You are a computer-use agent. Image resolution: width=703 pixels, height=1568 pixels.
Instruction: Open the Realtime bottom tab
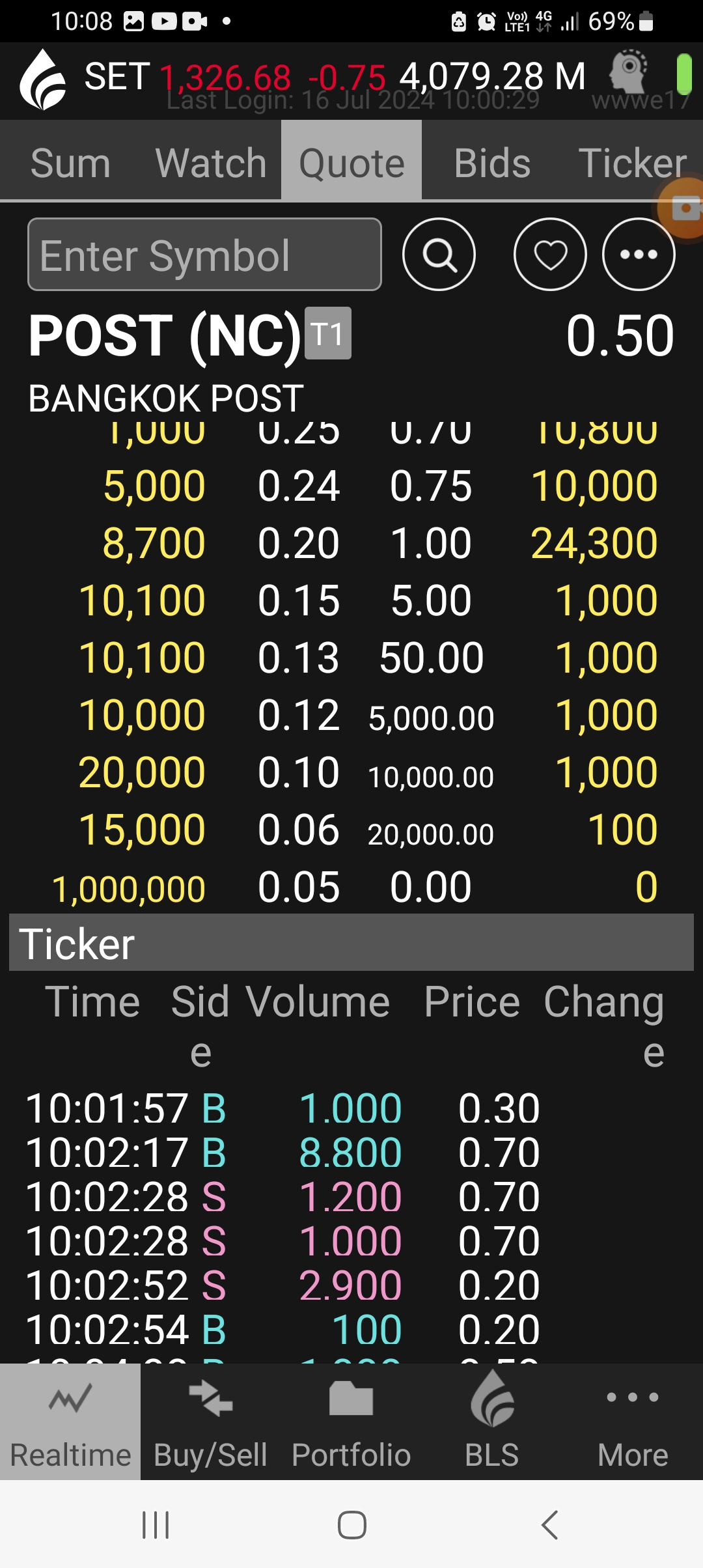coord(70,1422)
